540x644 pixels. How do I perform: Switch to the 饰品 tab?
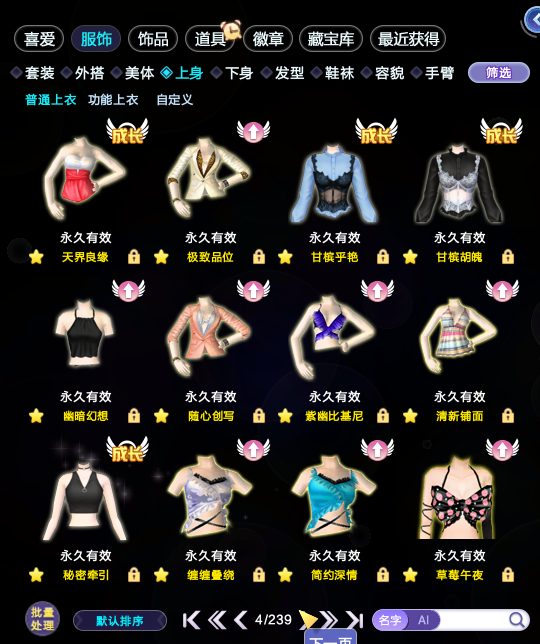click(x=153, y=39)
